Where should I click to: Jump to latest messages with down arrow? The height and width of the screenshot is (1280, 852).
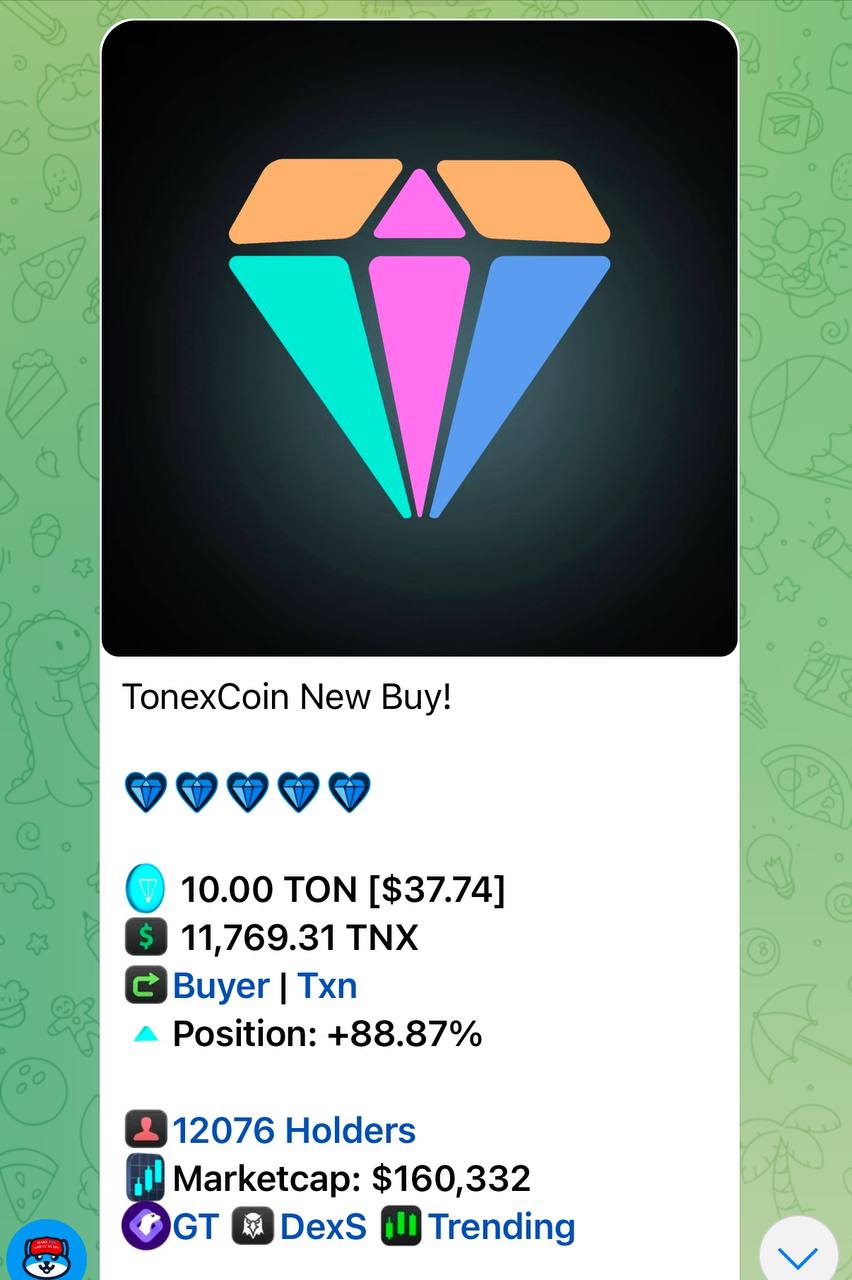point(797,1255)
